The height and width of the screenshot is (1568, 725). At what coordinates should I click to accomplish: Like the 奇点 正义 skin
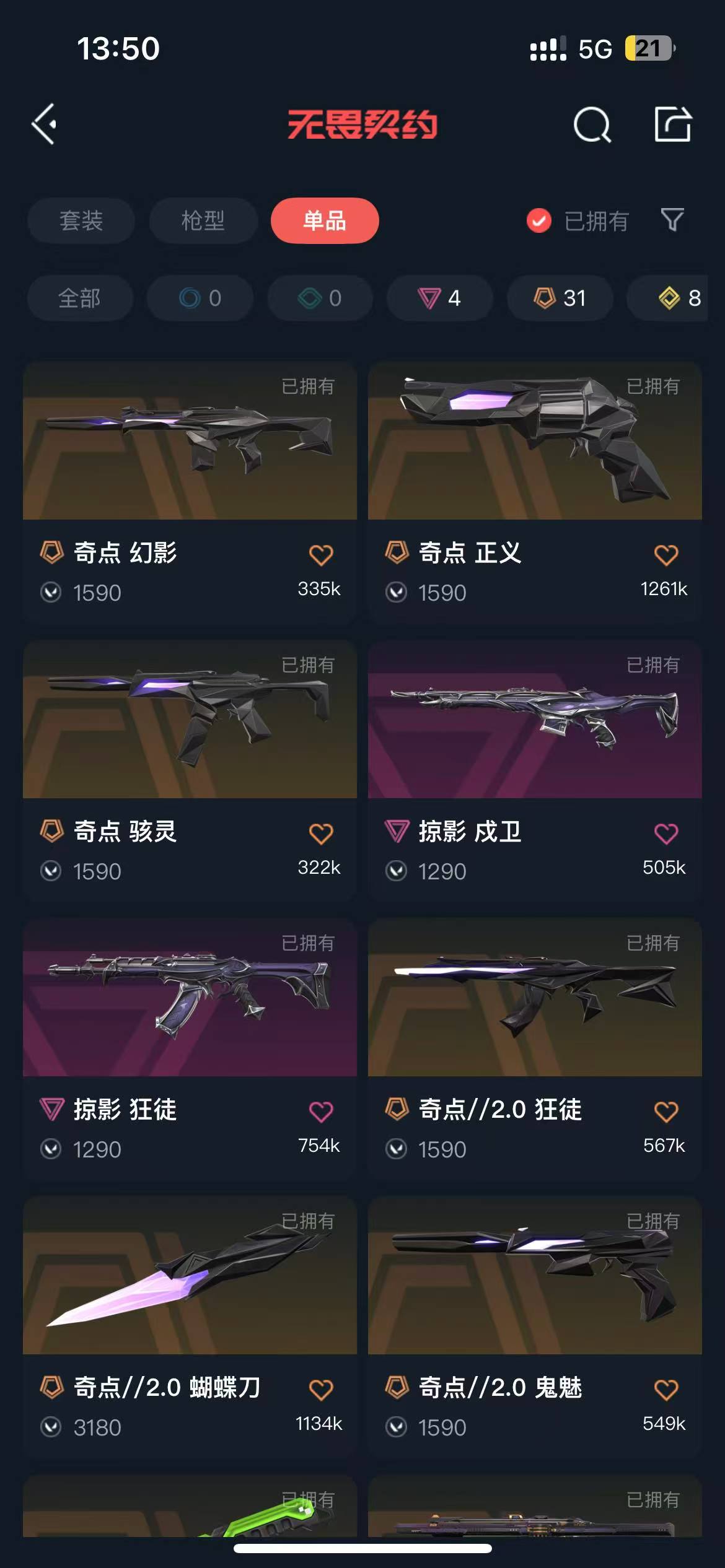tap(666, 555)
